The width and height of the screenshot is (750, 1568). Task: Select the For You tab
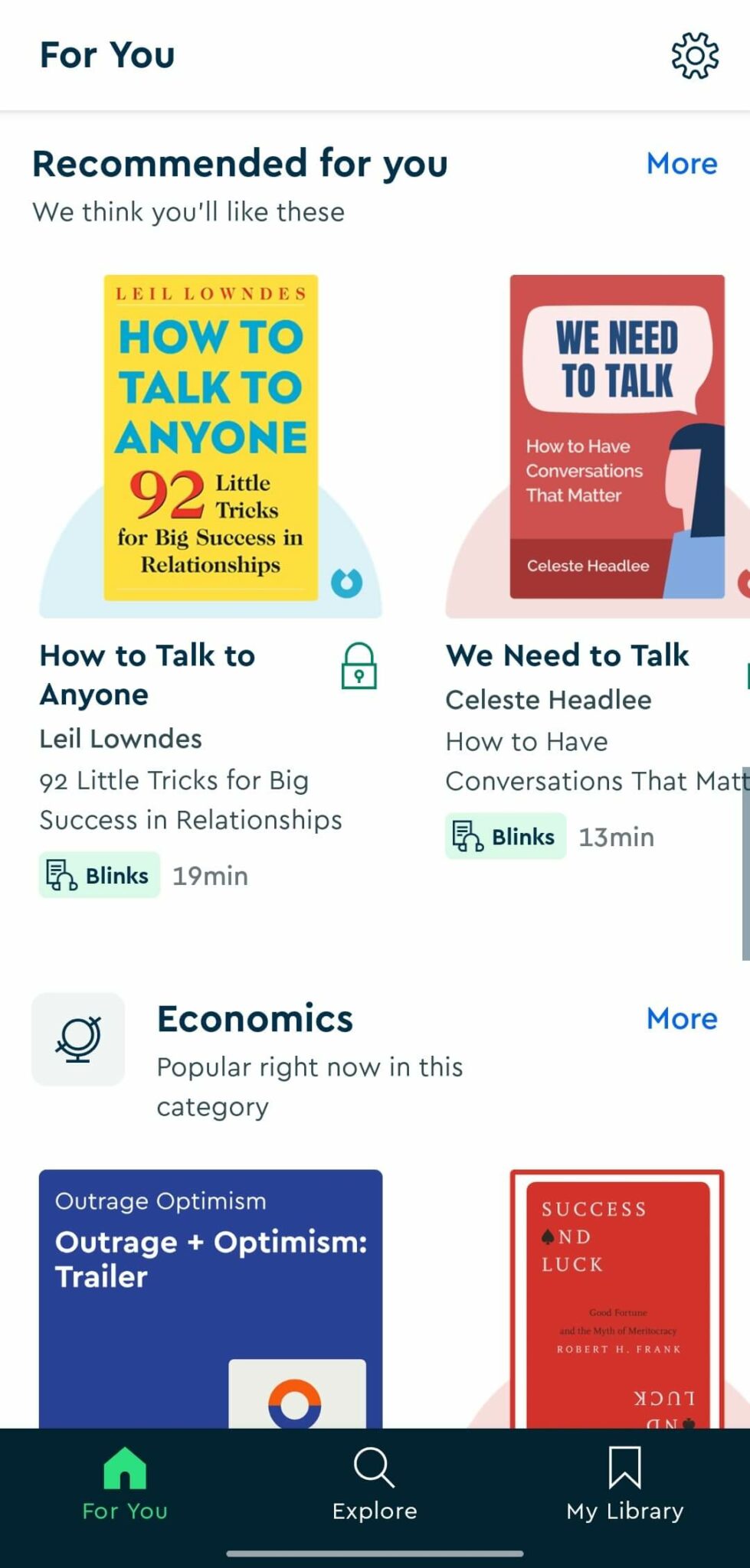125,1484
